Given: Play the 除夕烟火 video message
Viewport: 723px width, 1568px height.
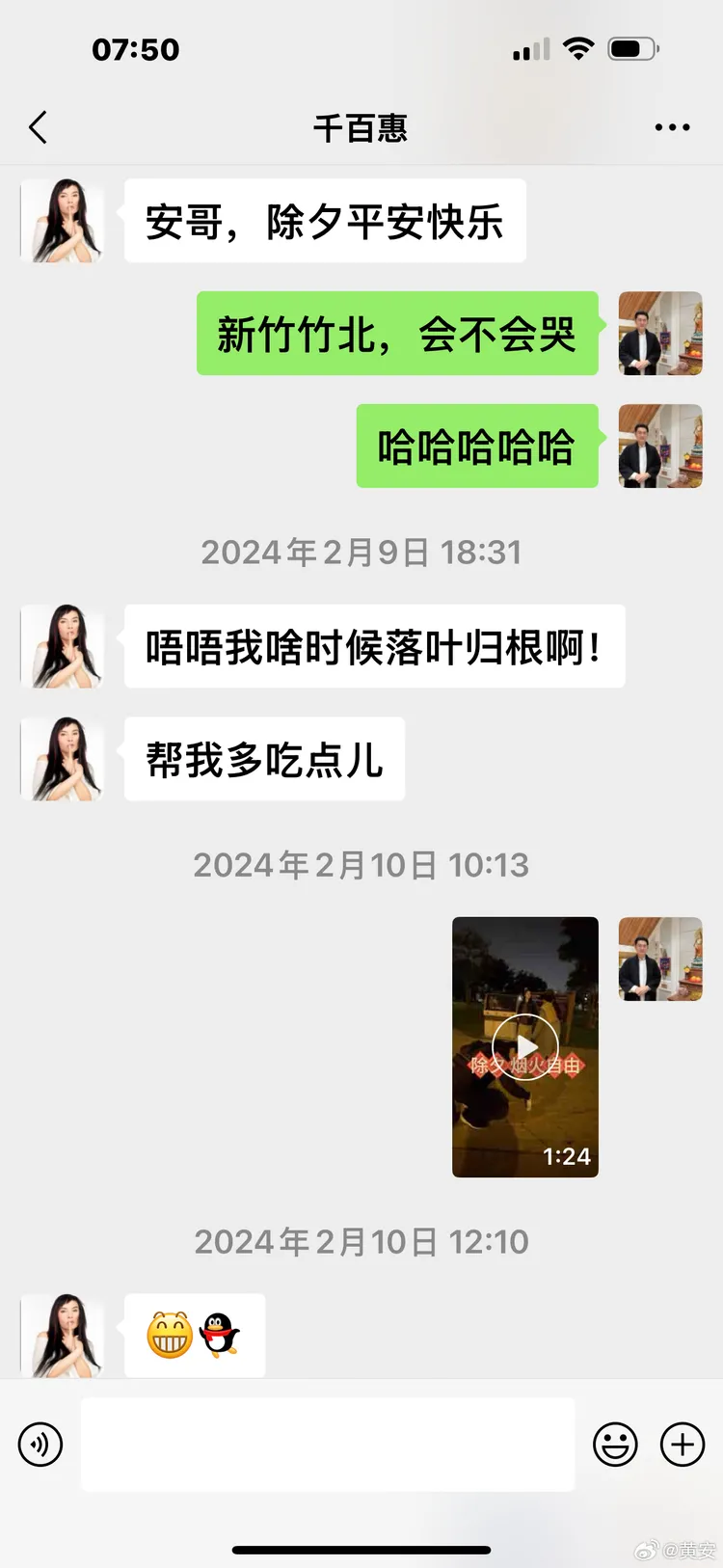Looking at the screenshot, I should tap(524, 1046).
